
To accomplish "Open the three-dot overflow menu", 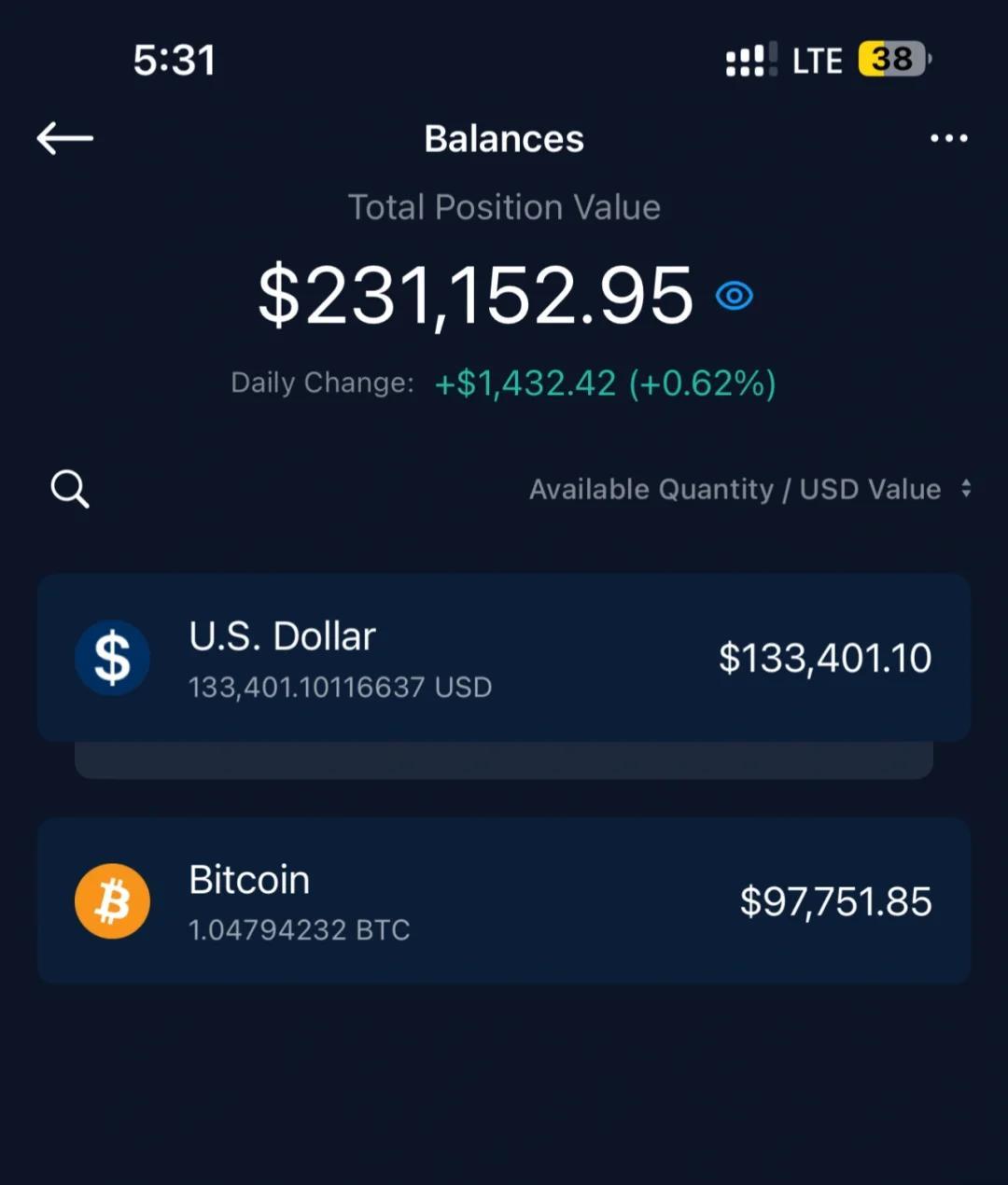I will (948, 138).
